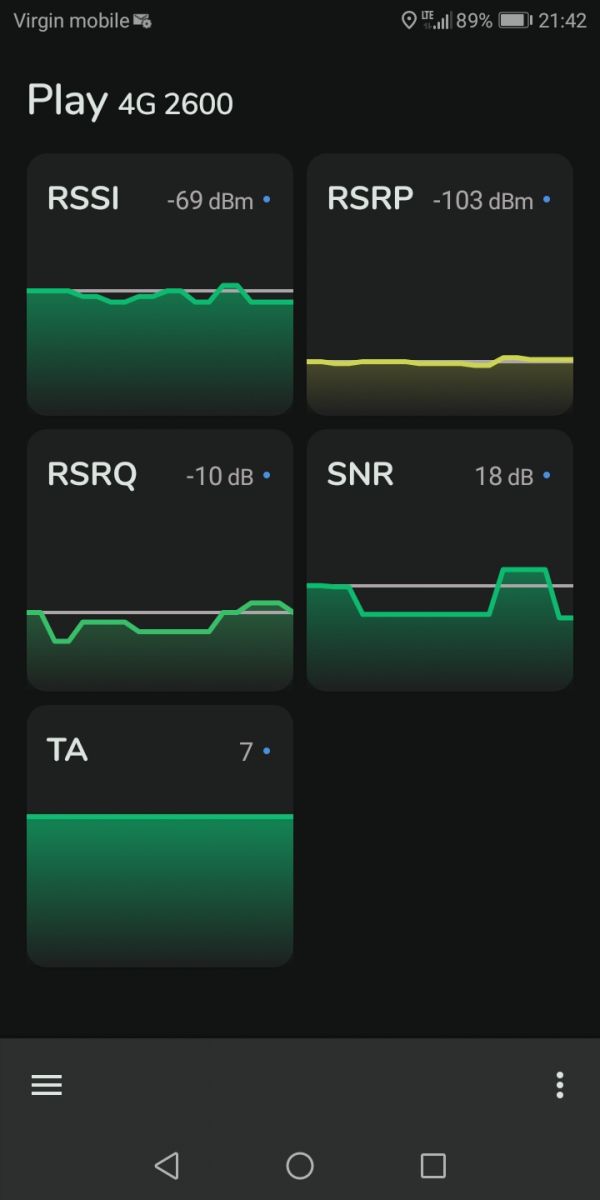Image resolution: width=600 pixels, height=1200 pixels.
Task: Open the RSSI signal chart card
Action: point(160,284)
